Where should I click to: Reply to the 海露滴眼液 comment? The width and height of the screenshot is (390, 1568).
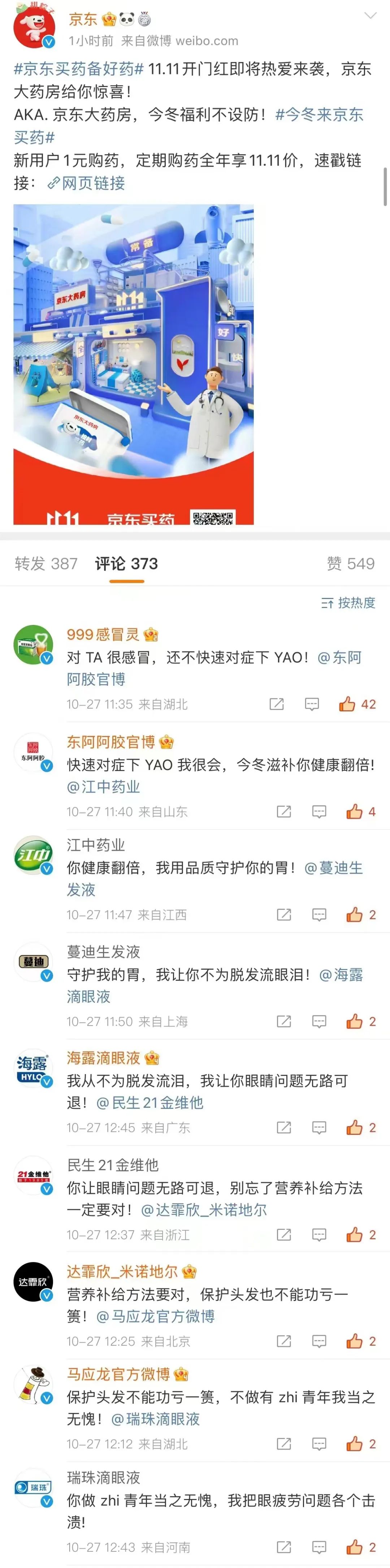tap(319, 1127)
